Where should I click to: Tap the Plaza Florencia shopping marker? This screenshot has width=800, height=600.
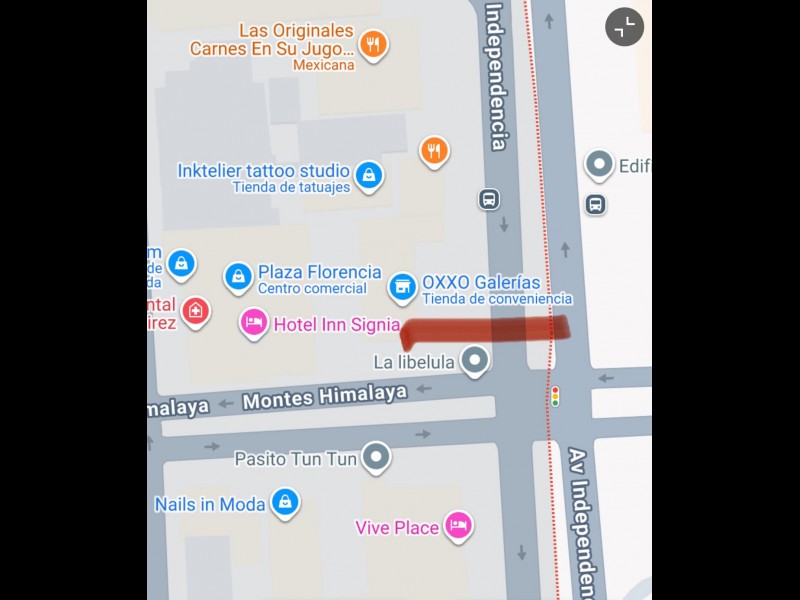click(x=238, y=275)
